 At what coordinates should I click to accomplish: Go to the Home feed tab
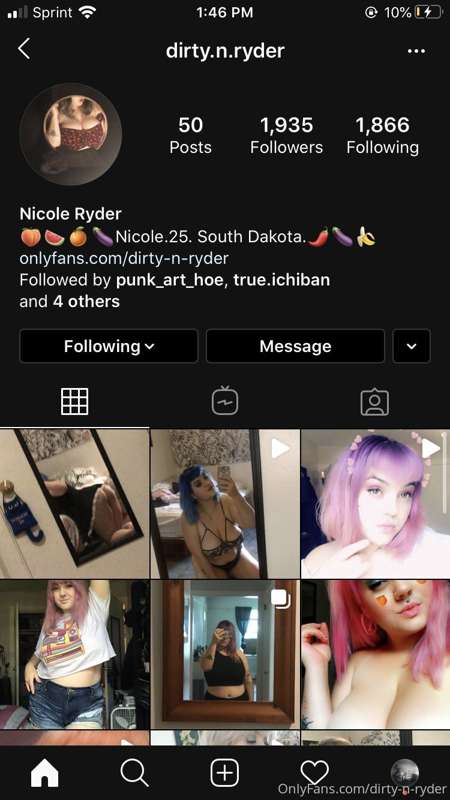click(45, 773)
